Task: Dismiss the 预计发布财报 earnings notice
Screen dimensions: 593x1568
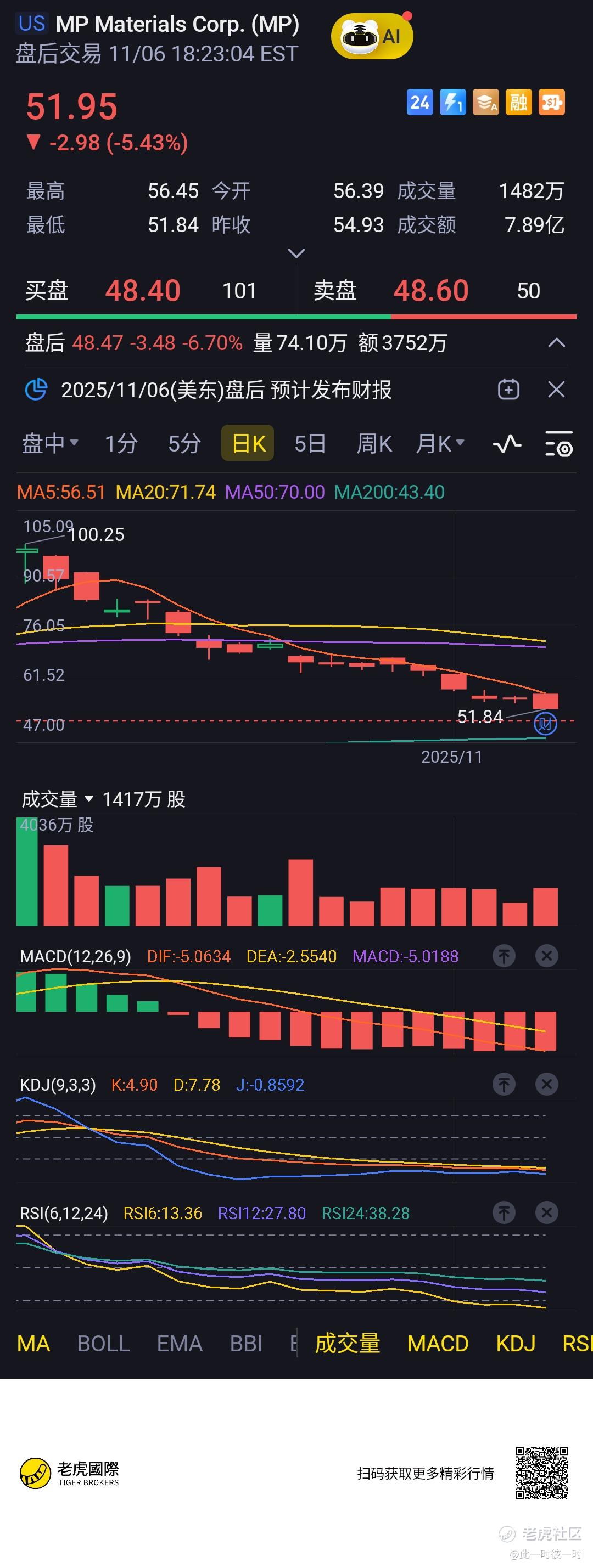Action: (x=556, y=390)
